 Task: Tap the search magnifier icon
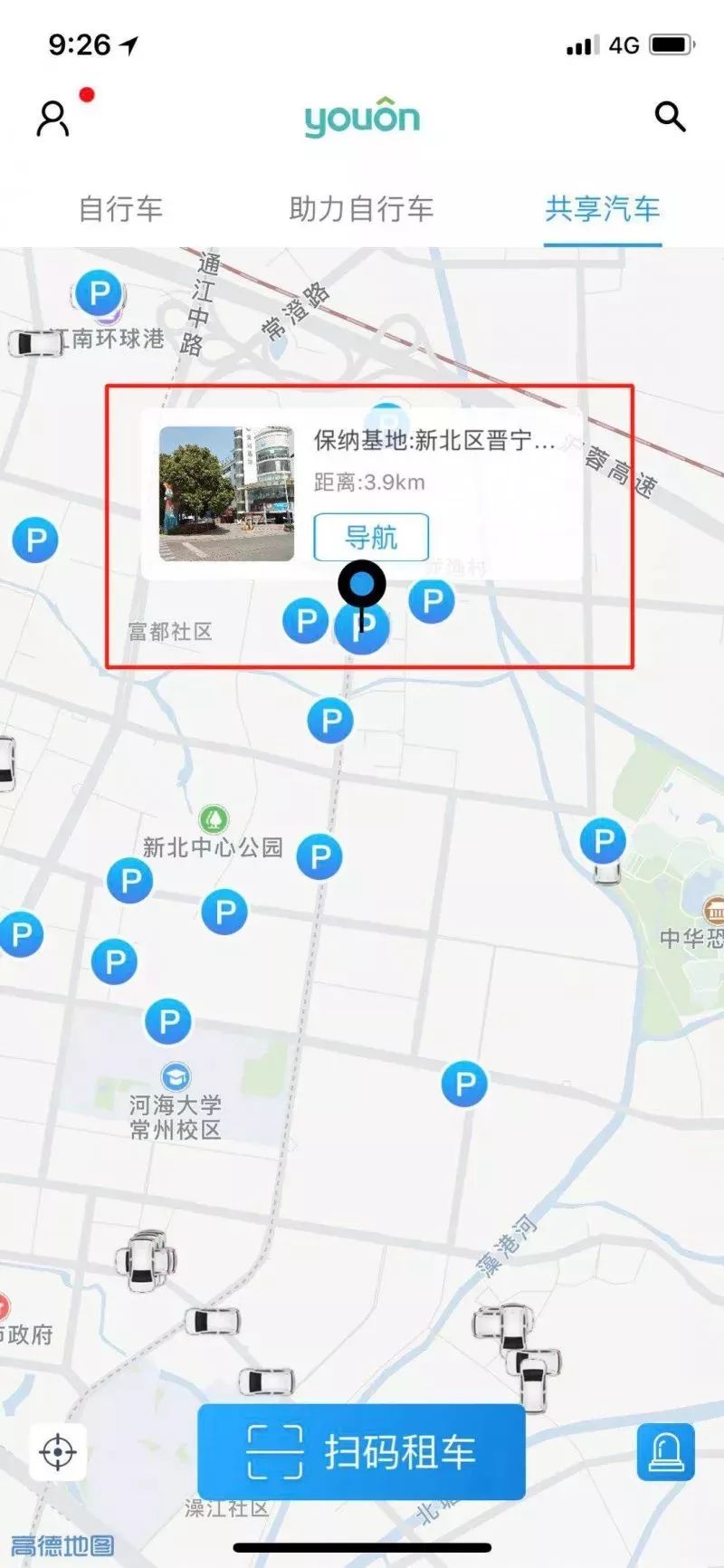[x=671, y=116]
